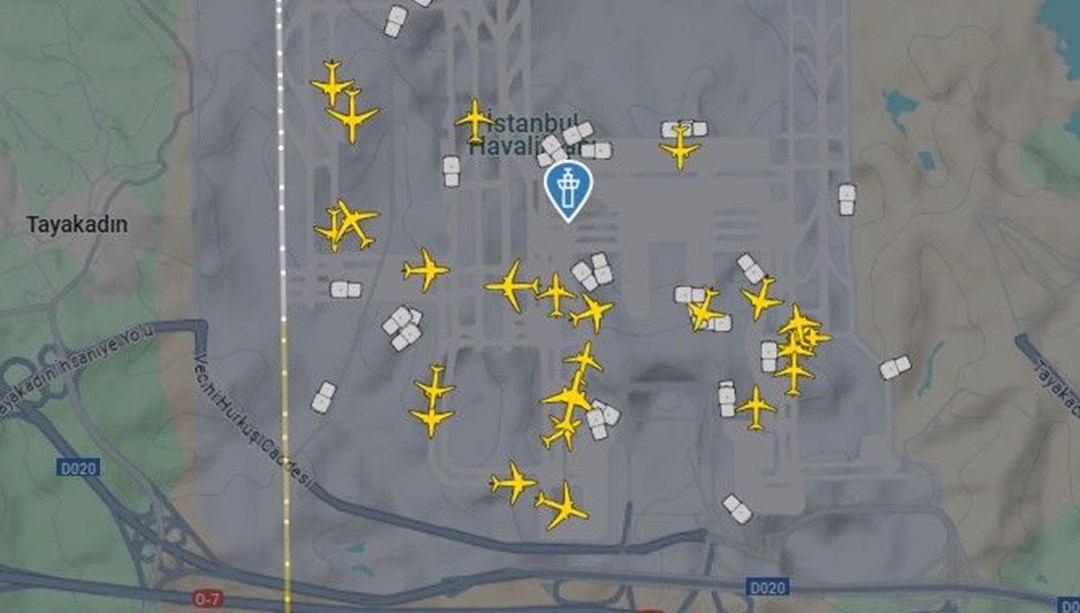Open the Istanbul Havalimanı control tower pin
The height and width of the screenshot is (613, 1080).
tap(567, 189)
